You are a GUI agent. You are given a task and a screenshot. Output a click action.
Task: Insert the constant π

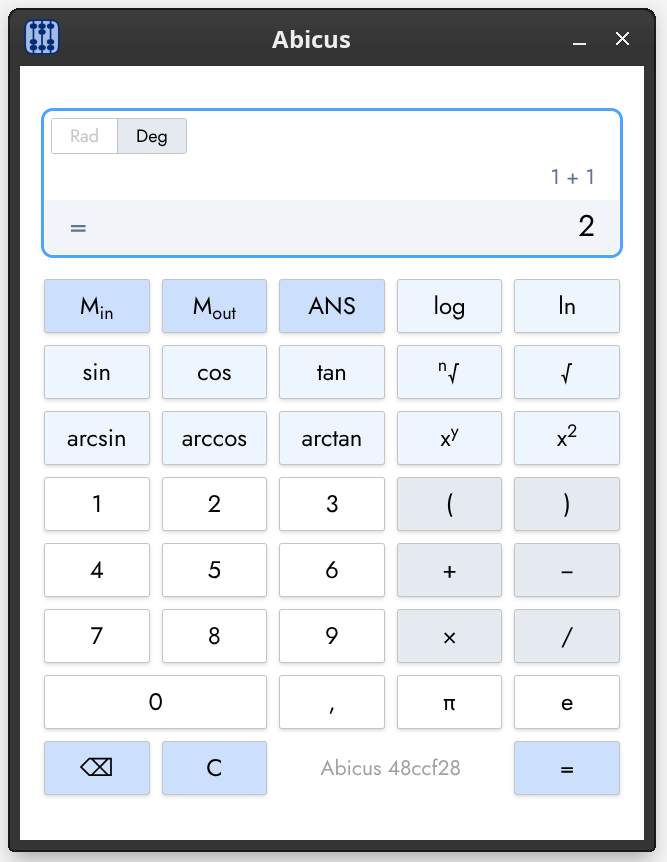[449, 702]
